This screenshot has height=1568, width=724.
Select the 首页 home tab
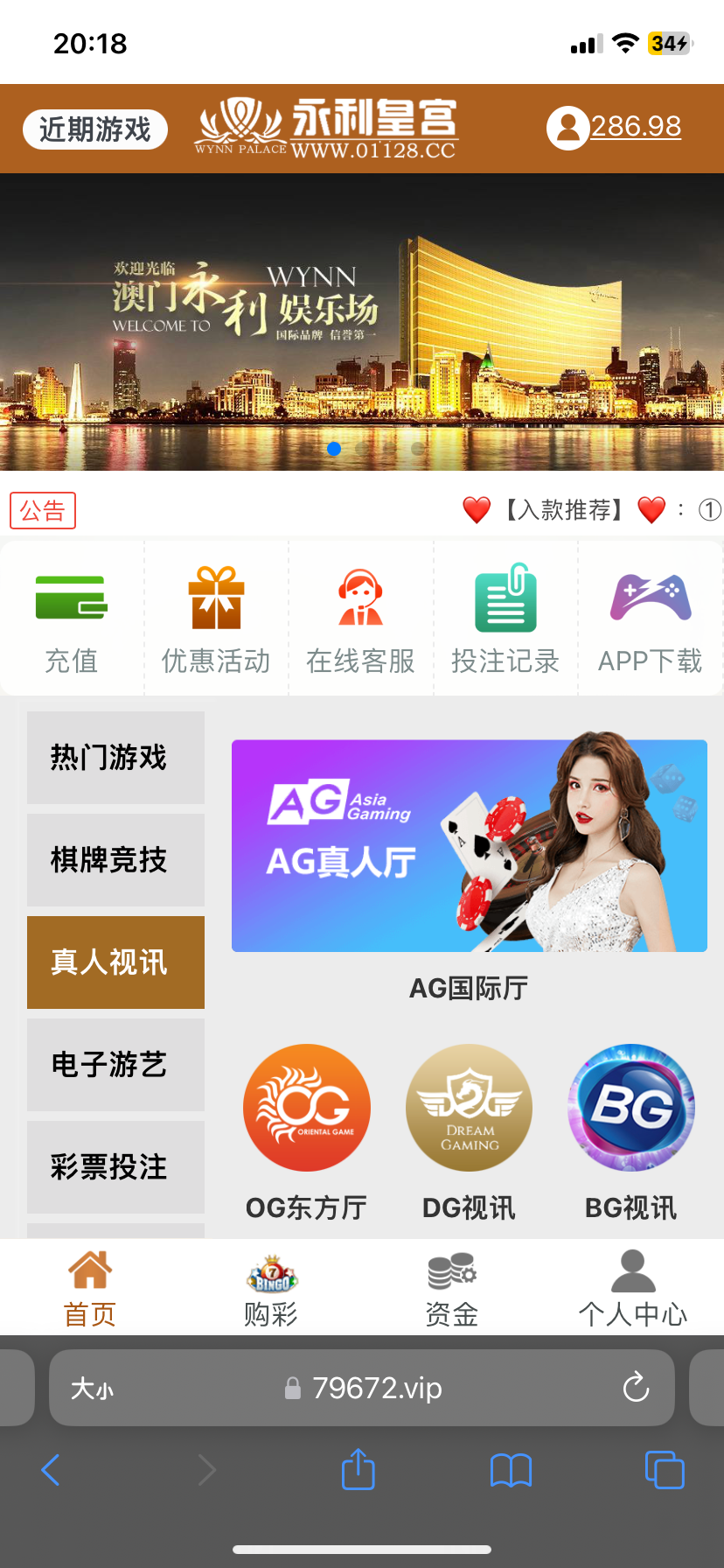click(88, 1286)
